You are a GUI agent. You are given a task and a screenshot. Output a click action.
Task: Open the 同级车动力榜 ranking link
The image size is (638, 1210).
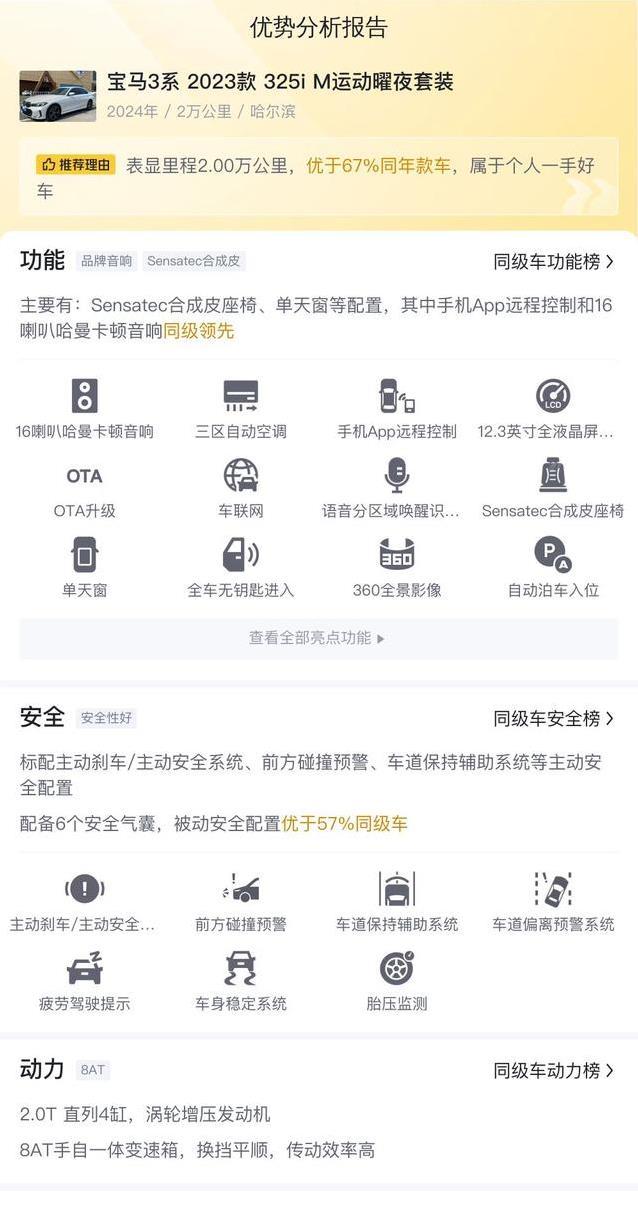(553, 1071)
